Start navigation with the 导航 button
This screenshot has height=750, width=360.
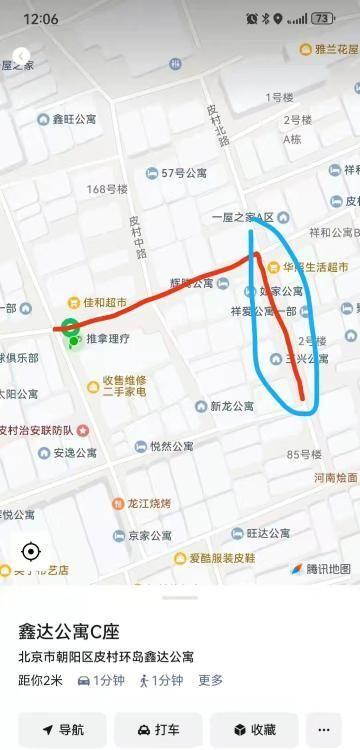(62, 730)
